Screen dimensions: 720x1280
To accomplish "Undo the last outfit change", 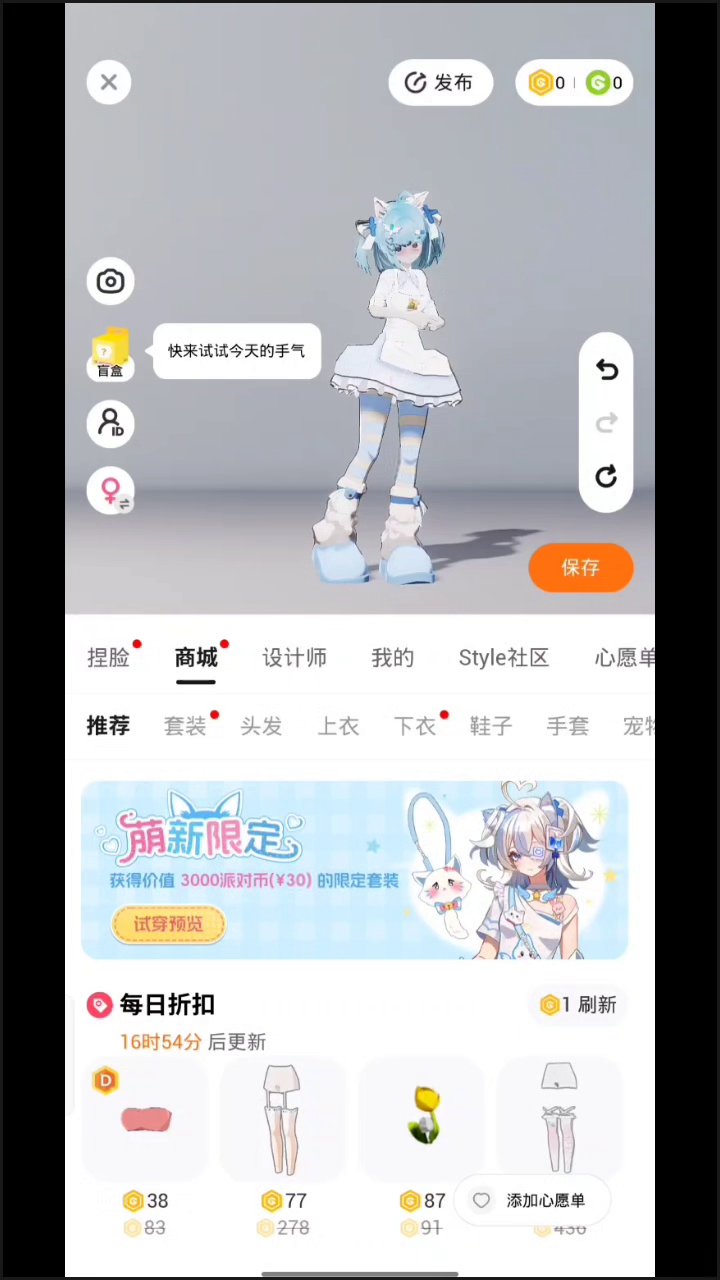I will (x=606, y=370).
